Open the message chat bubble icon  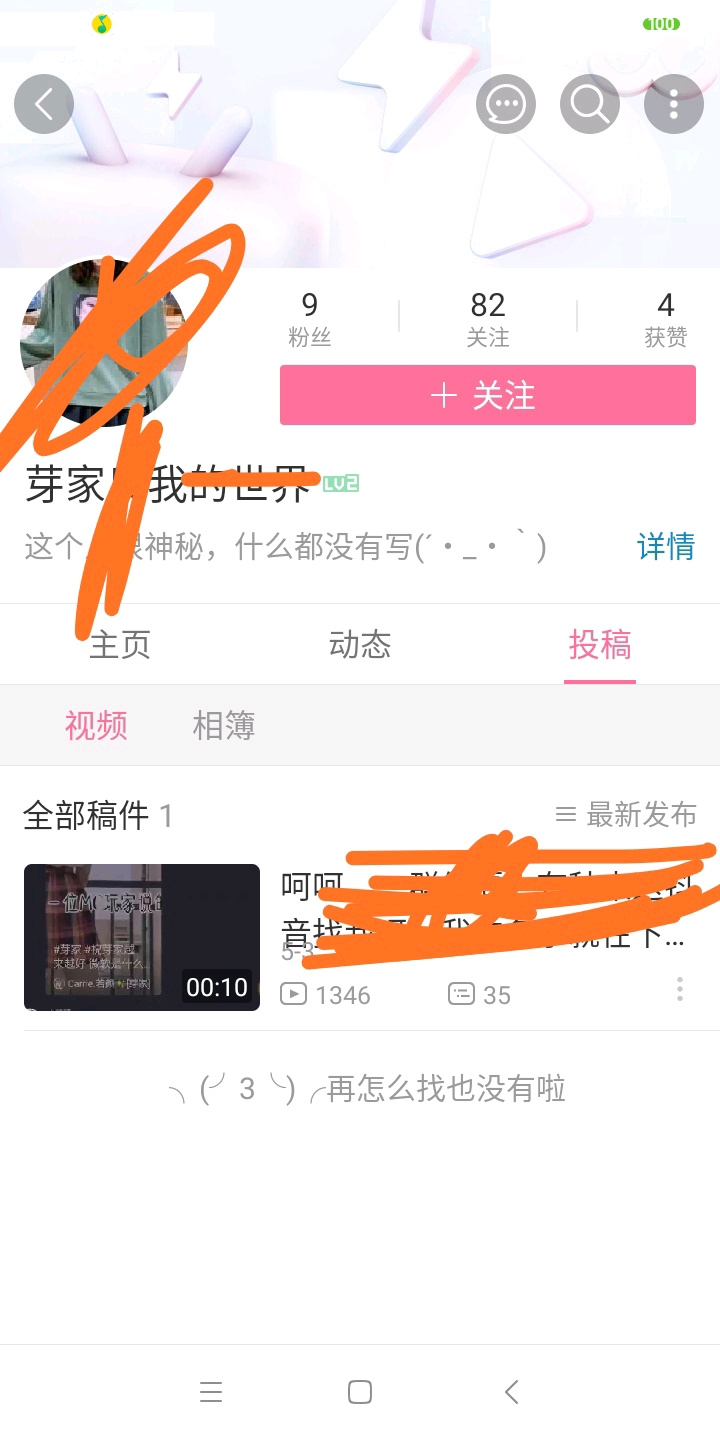pyautogui.click(x=506, y=104)
